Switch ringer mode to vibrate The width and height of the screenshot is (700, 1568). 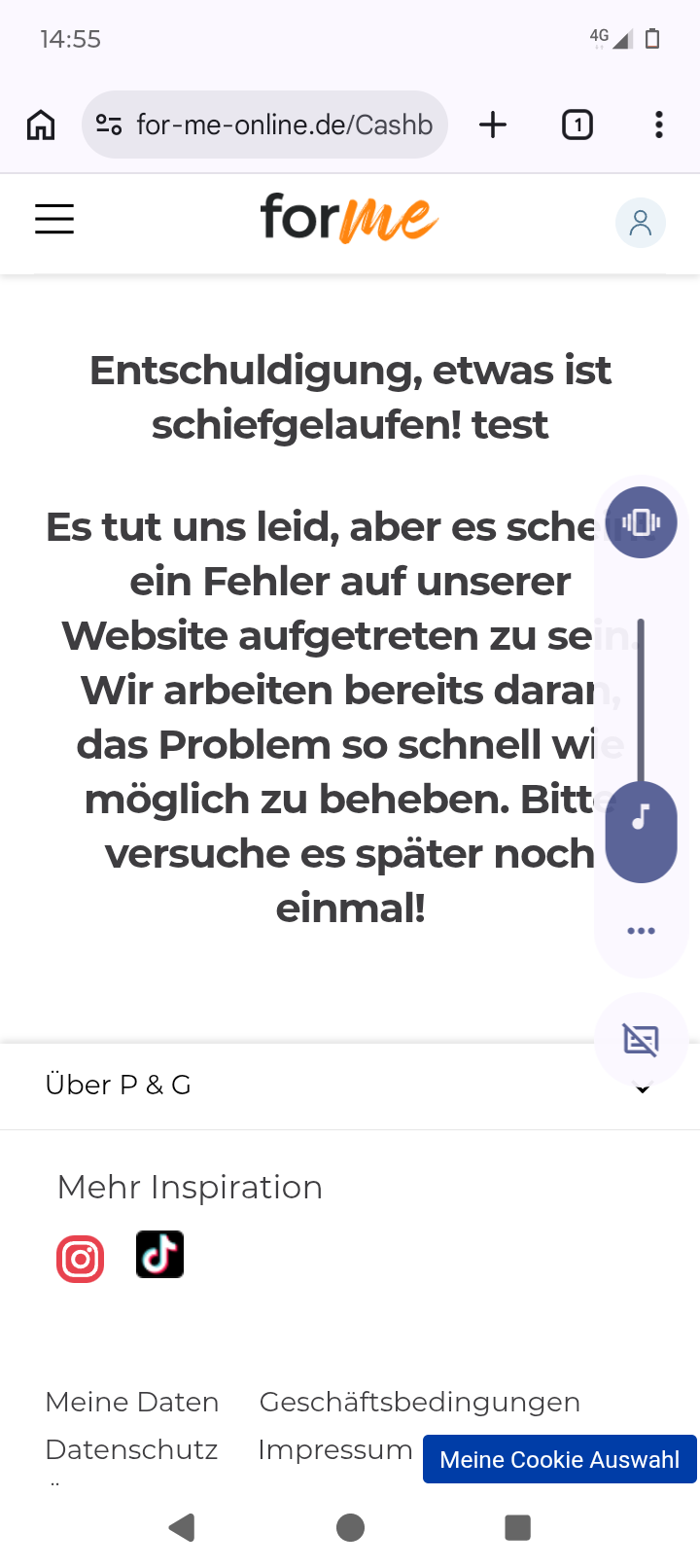pyautogui.click(x=641, y=522)
